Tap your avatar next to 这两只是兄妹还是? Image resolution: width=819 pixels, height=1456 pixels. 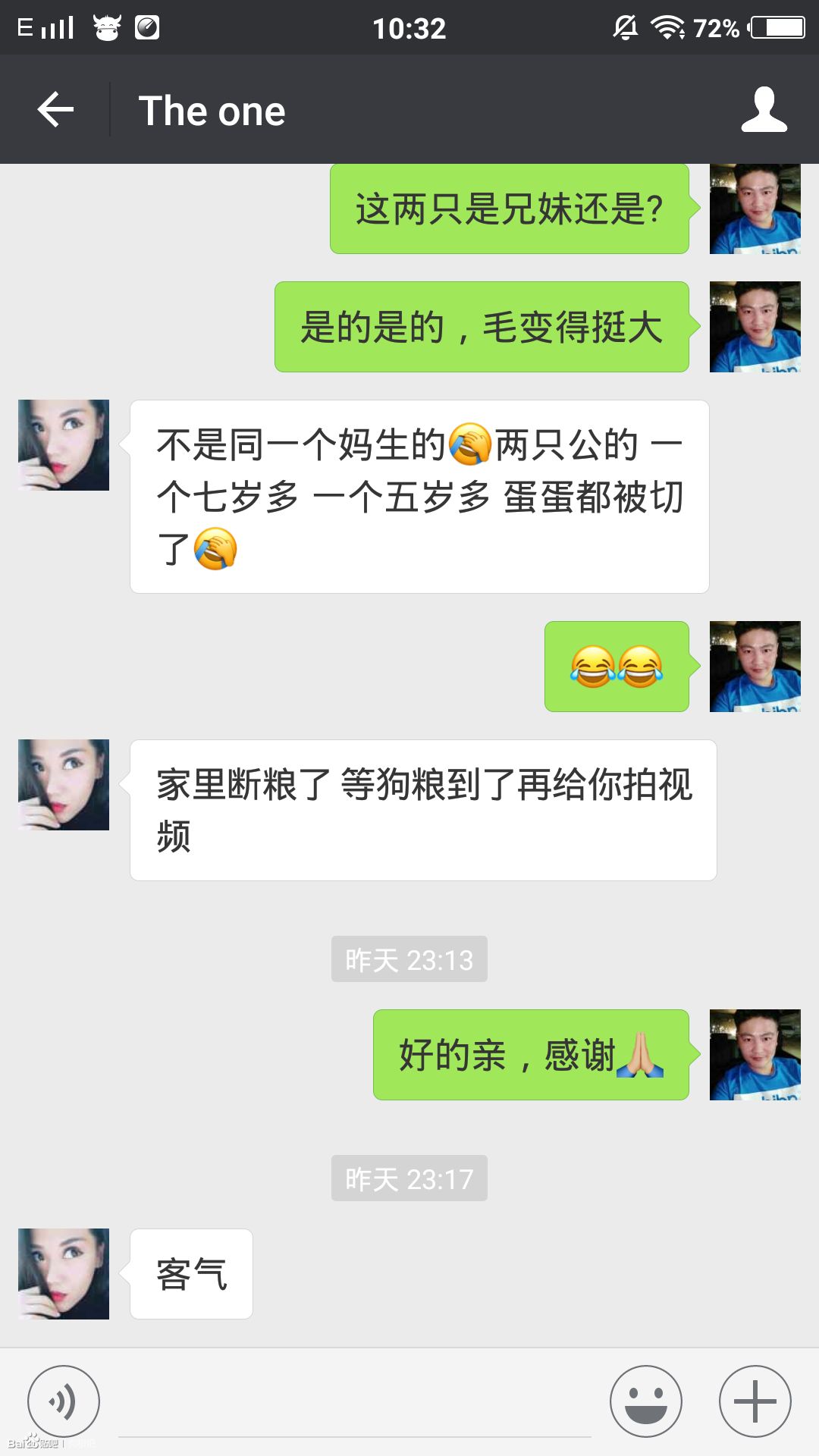(x=755, y=209)
